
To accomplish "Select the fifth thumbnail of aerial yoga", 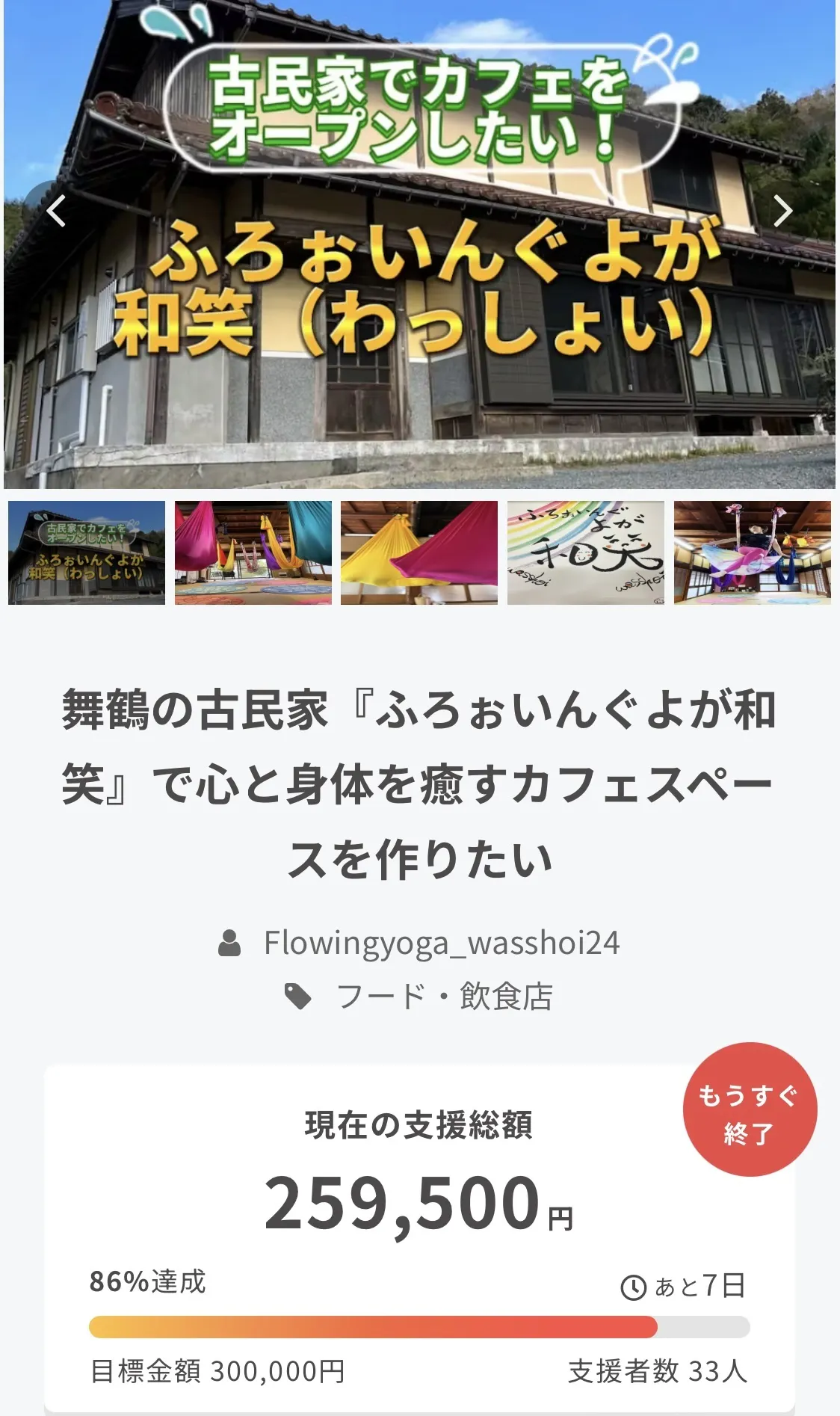I will [752, 552].
